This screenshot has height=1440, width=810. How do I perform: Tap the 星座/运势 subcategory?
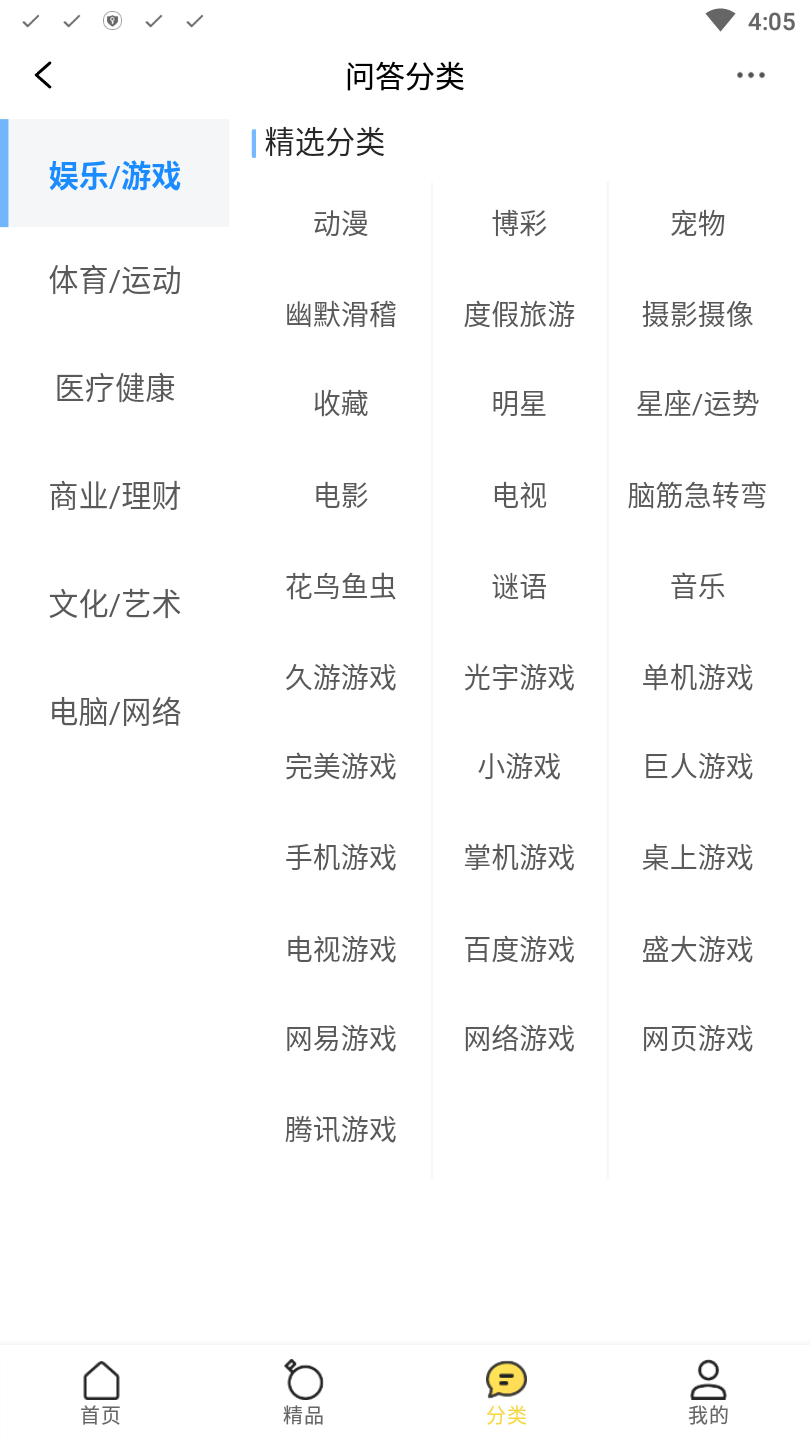697,404
